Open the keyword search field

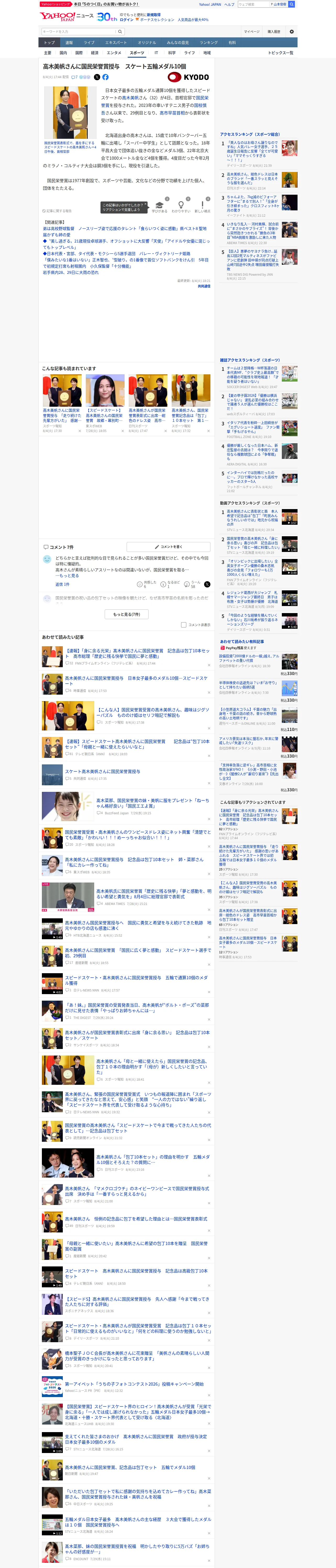pos(78,32)
